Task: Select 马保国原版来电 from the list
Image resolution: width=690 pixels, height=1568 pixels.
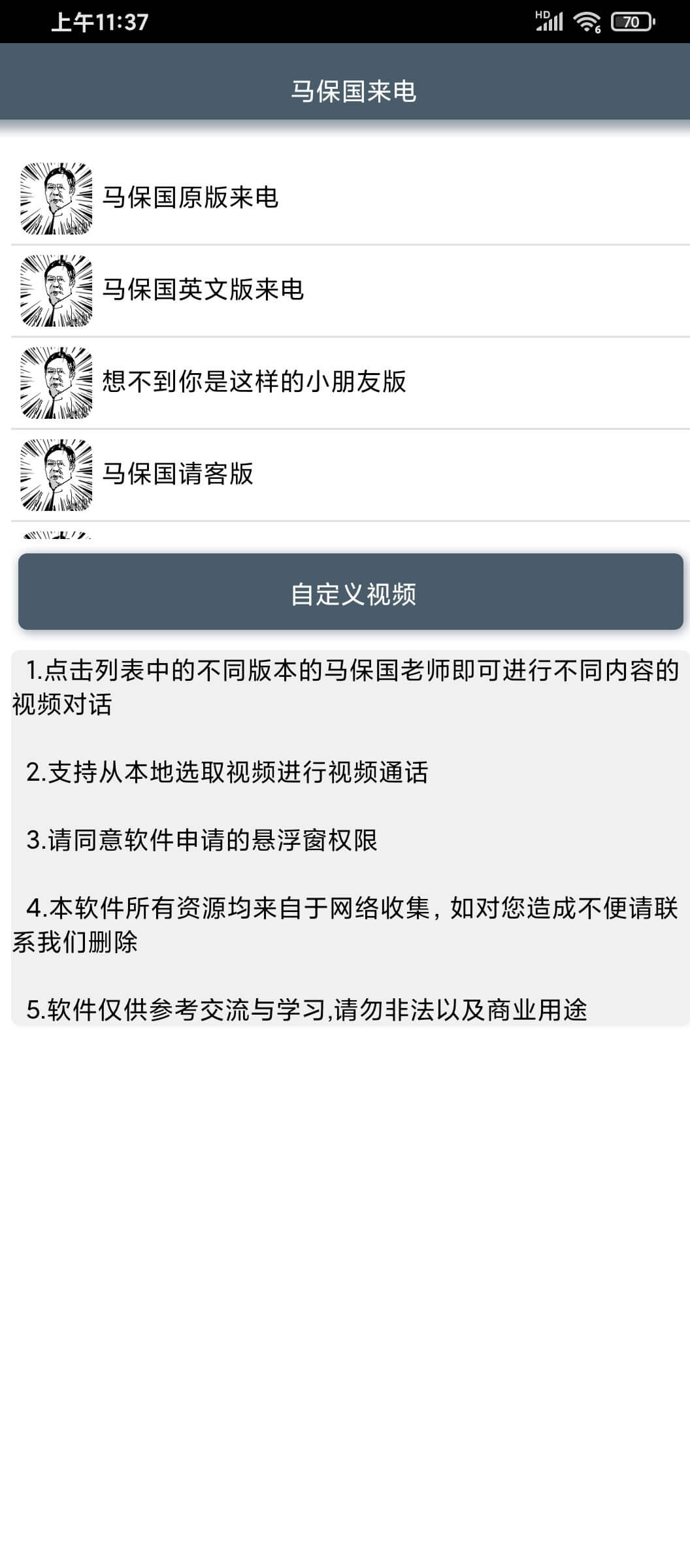Action: pos(350,199)
